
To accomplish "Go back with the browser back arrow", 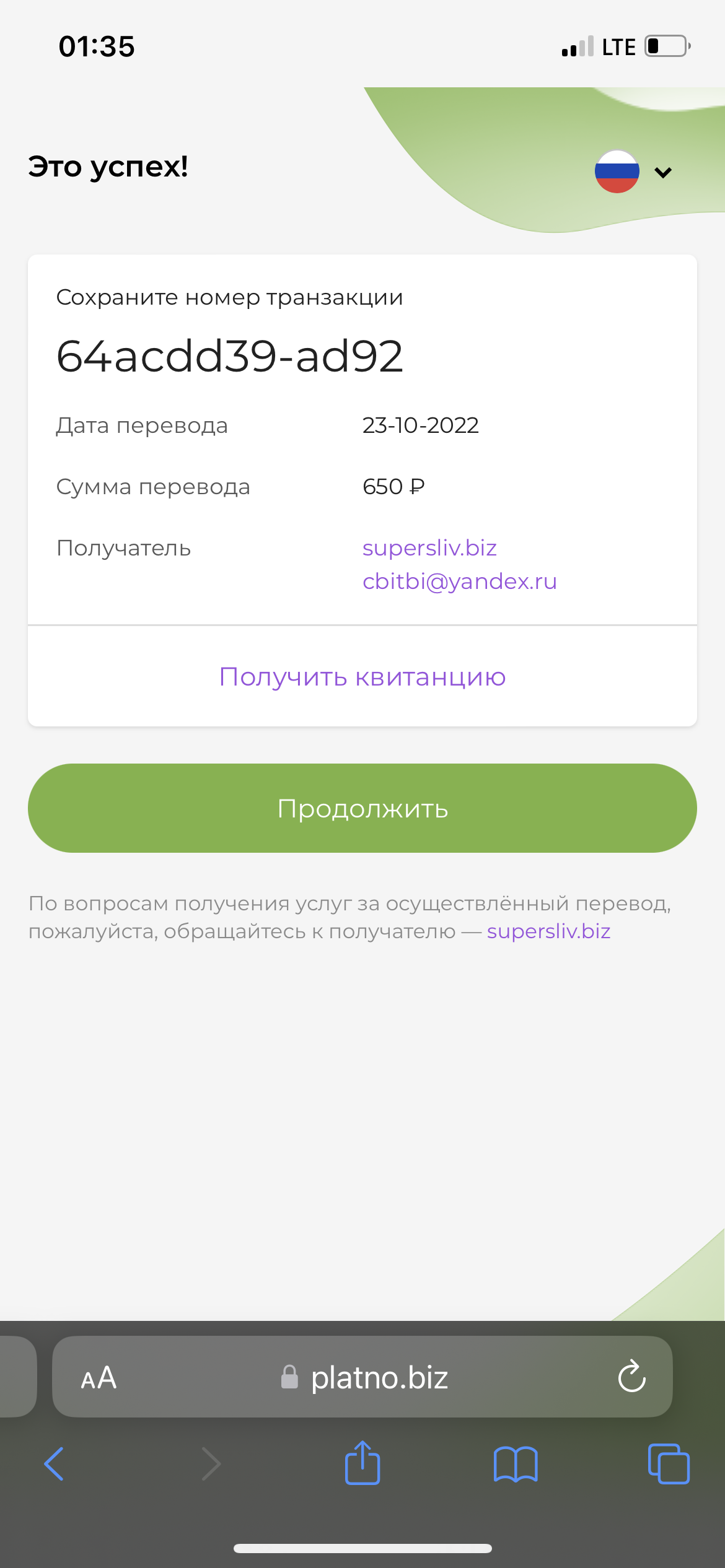I will click(55, 1464).
